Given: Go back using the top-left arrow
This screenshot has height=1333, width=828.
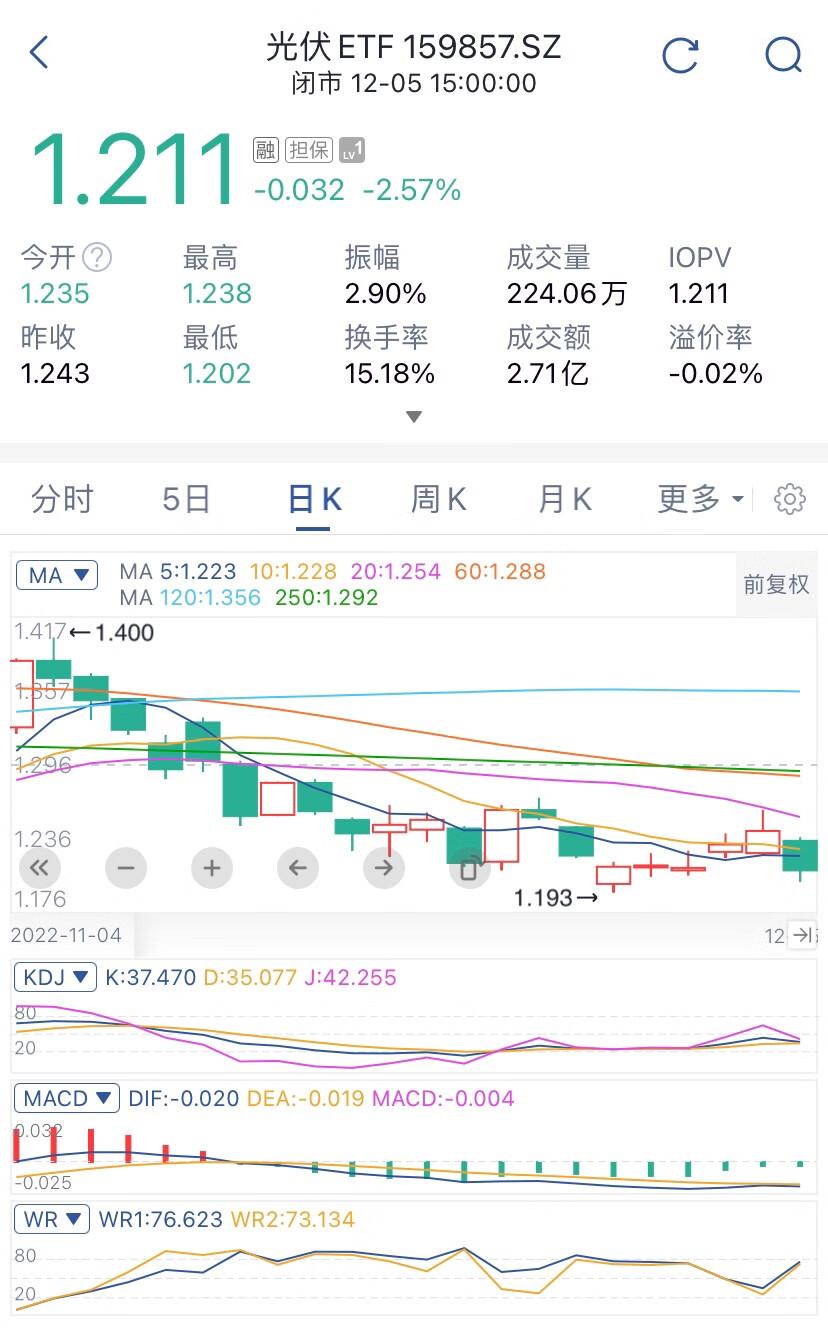Looking at the screenshot, I should click(39, 52).
